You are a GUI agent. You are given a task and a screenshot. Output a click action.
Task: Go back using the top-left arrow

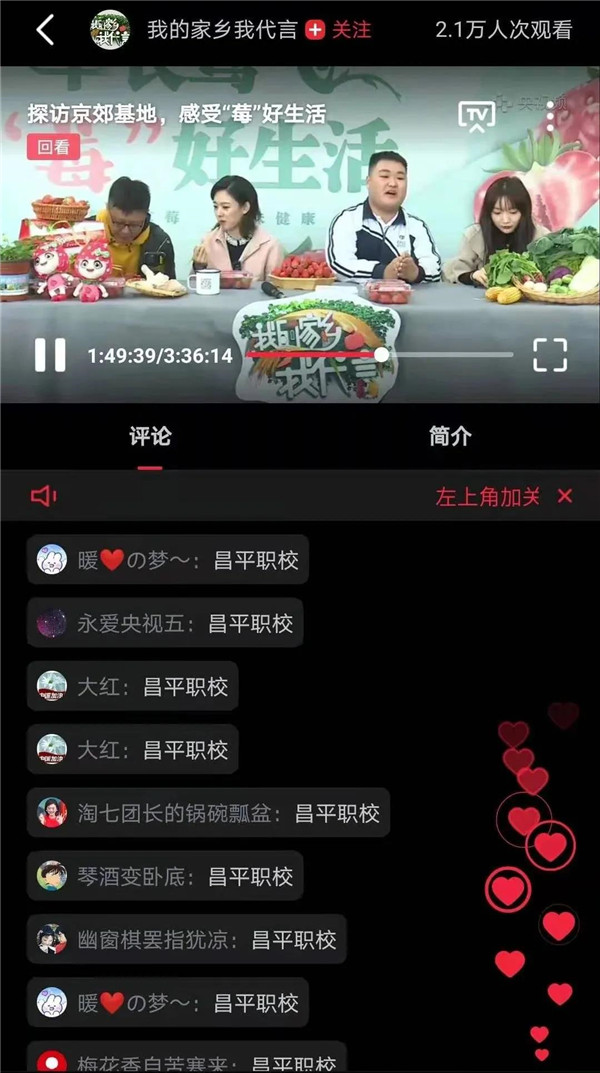[x=45, y=30]
